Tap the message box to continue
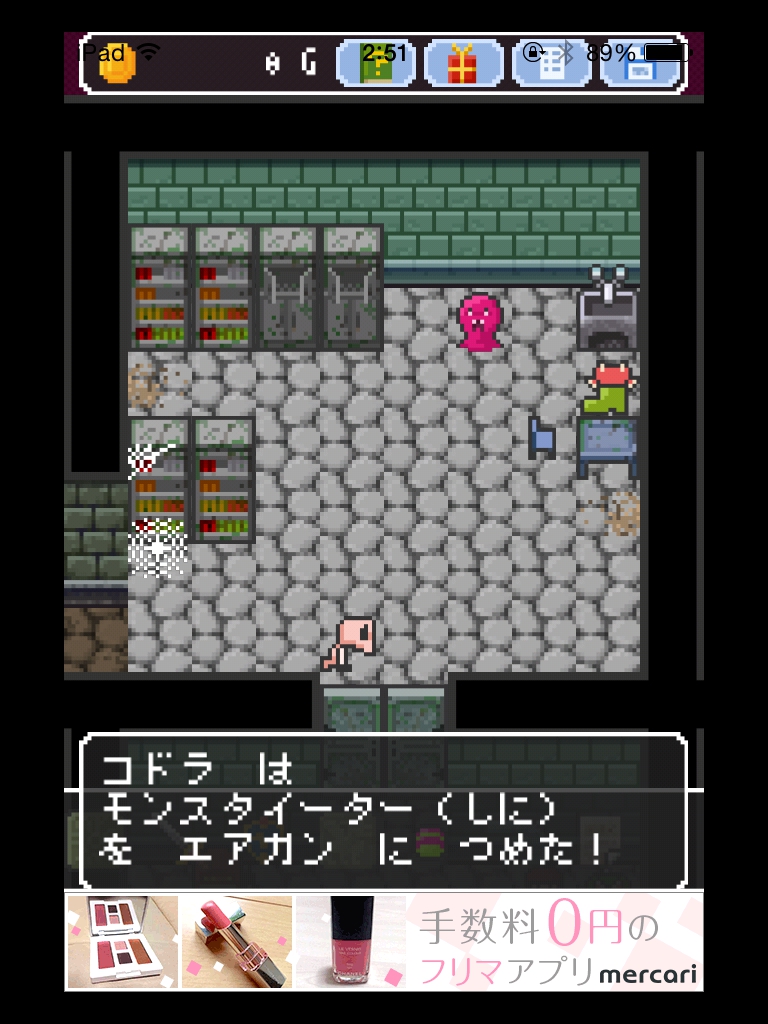Screen dimensions: 768x1024 click(x=384, y=810)
